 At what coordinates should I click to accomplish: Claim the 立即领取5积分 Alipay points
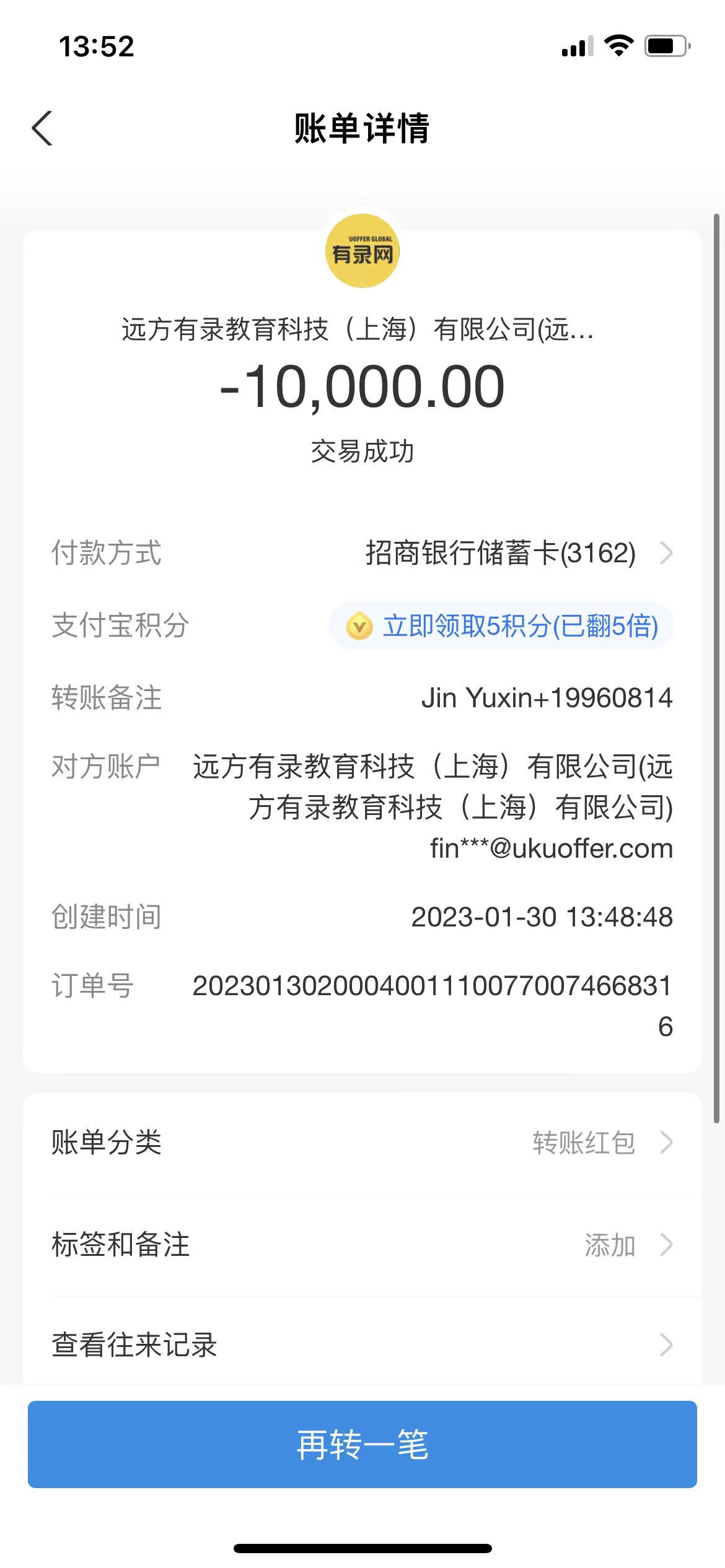pyautogui.click(x=501, y=625)
